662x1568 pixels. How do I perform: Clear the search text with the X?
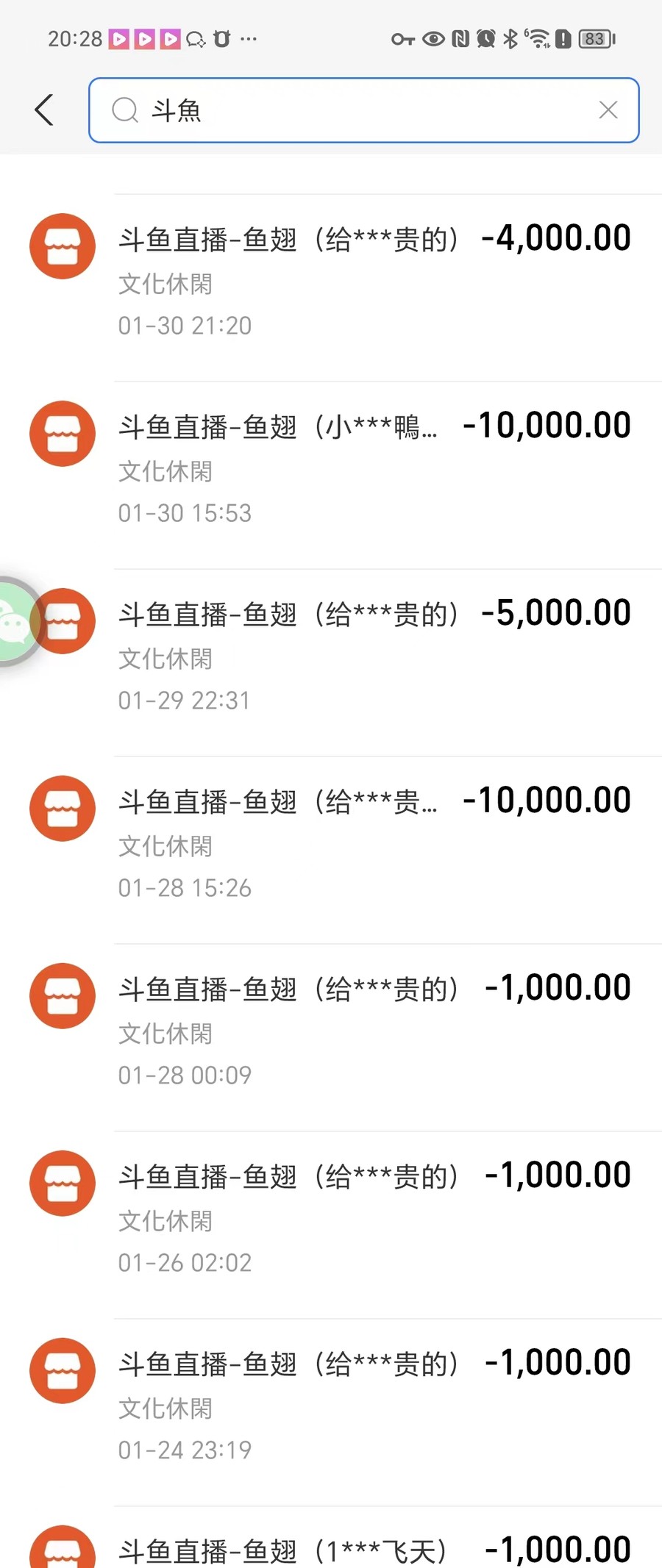point(608,110)
